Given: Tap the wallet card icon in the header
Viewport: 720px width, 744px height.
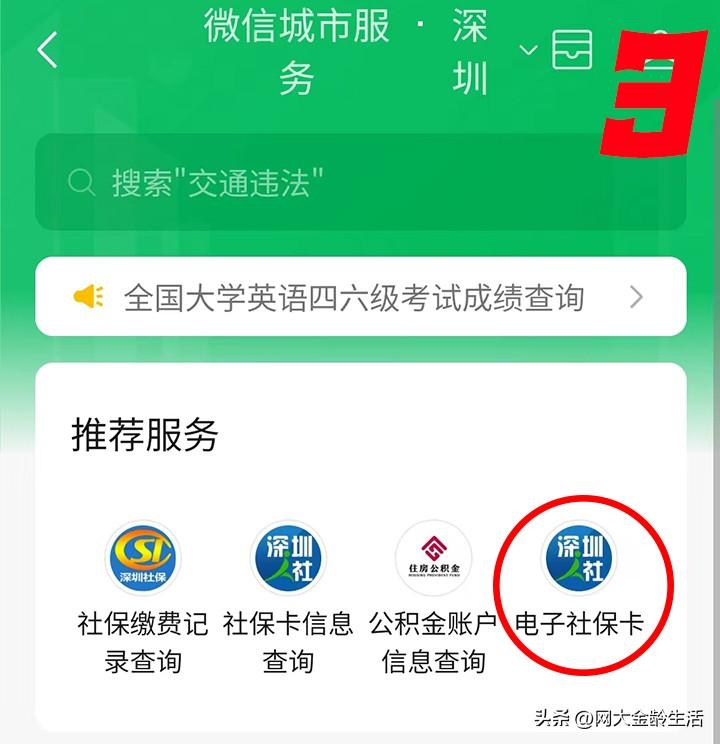Looking at the screenshot, I should pyautogui.click(x=573, y=48).
